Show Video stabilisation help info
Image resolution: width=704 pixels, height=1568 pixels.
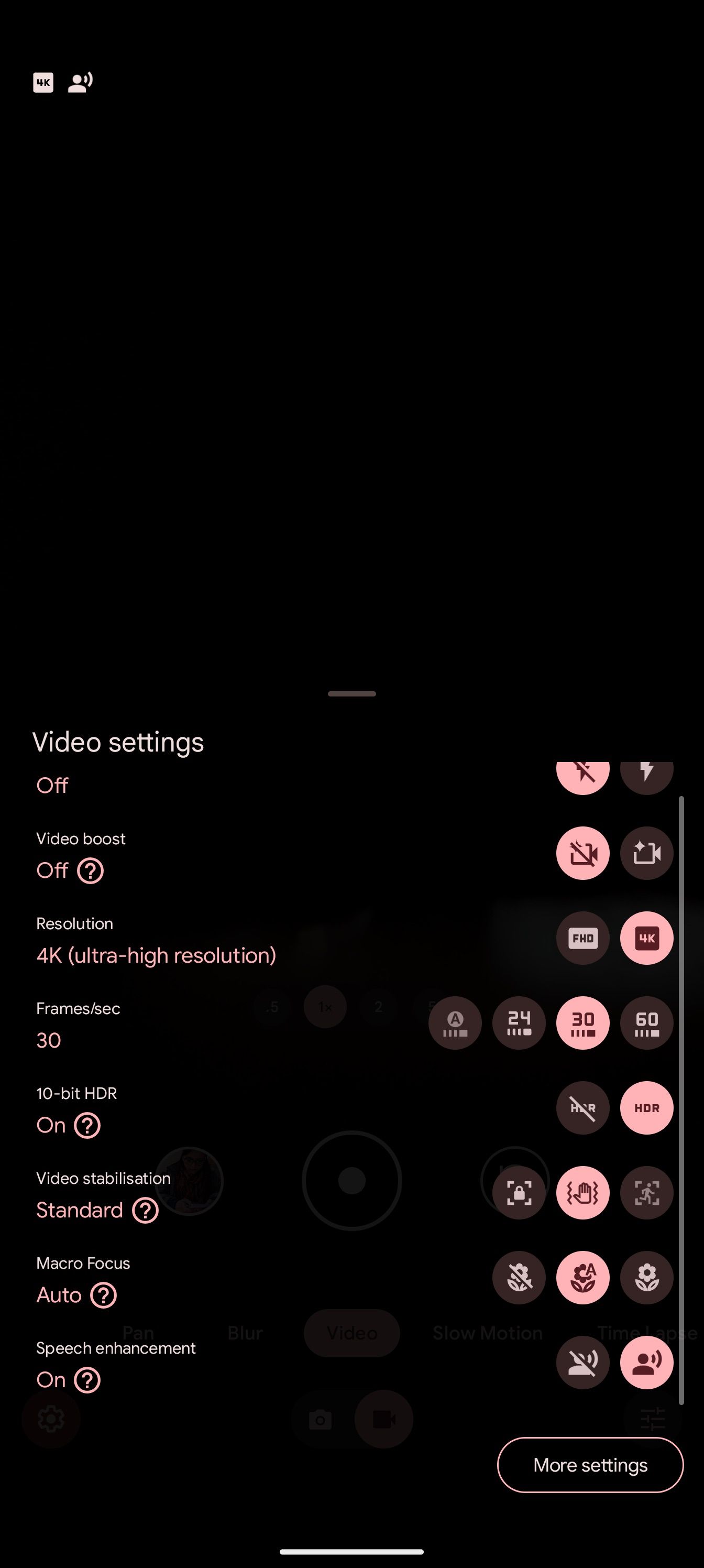pyautogui.click(x=146, y=1210)
